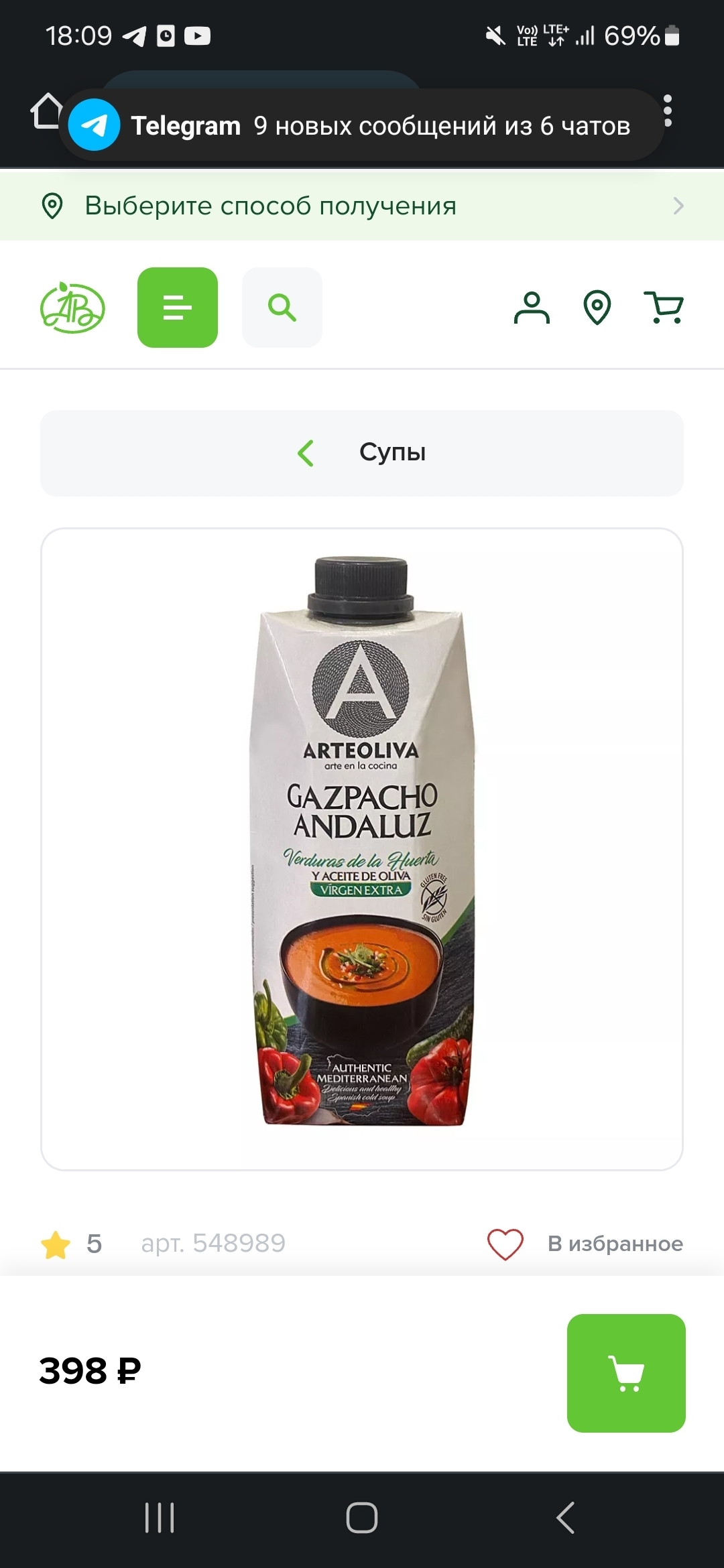Add gazpacho to cart for 398 ₽
The image size is (724, 1568).
click(x=625, y=1373)
